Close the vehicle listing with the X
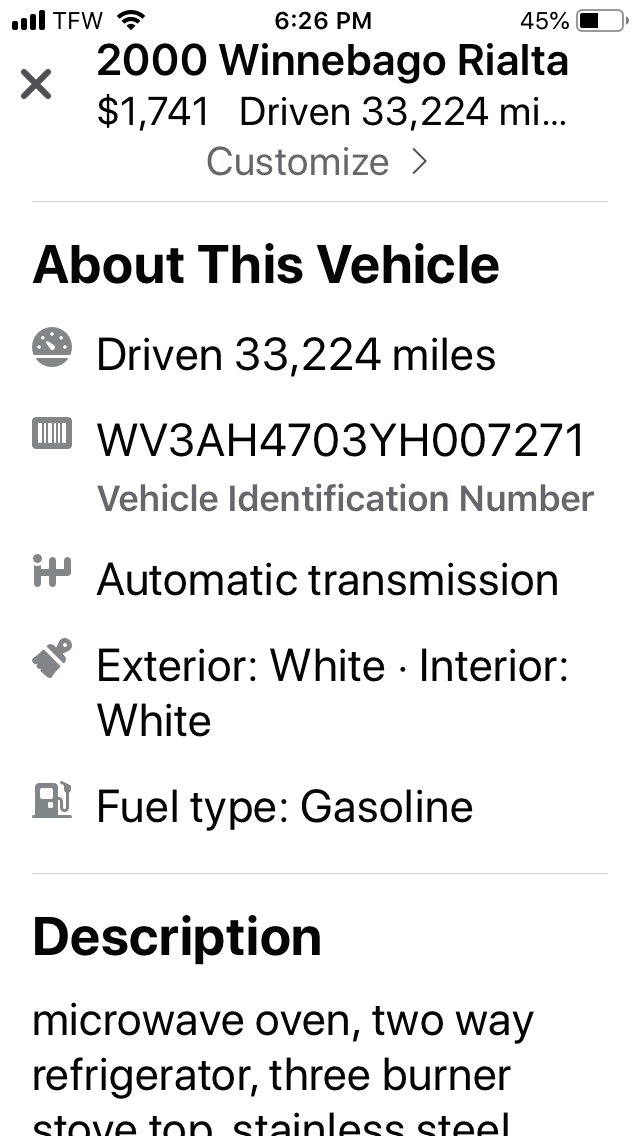 point(36,84)
